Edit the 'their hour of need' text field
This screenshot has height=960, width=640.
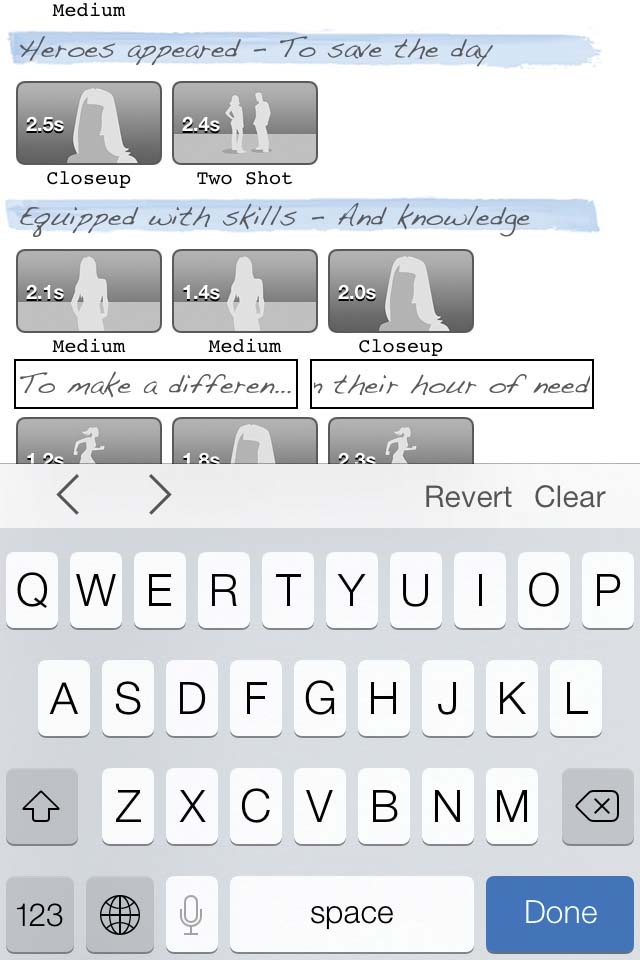[452, 384]
